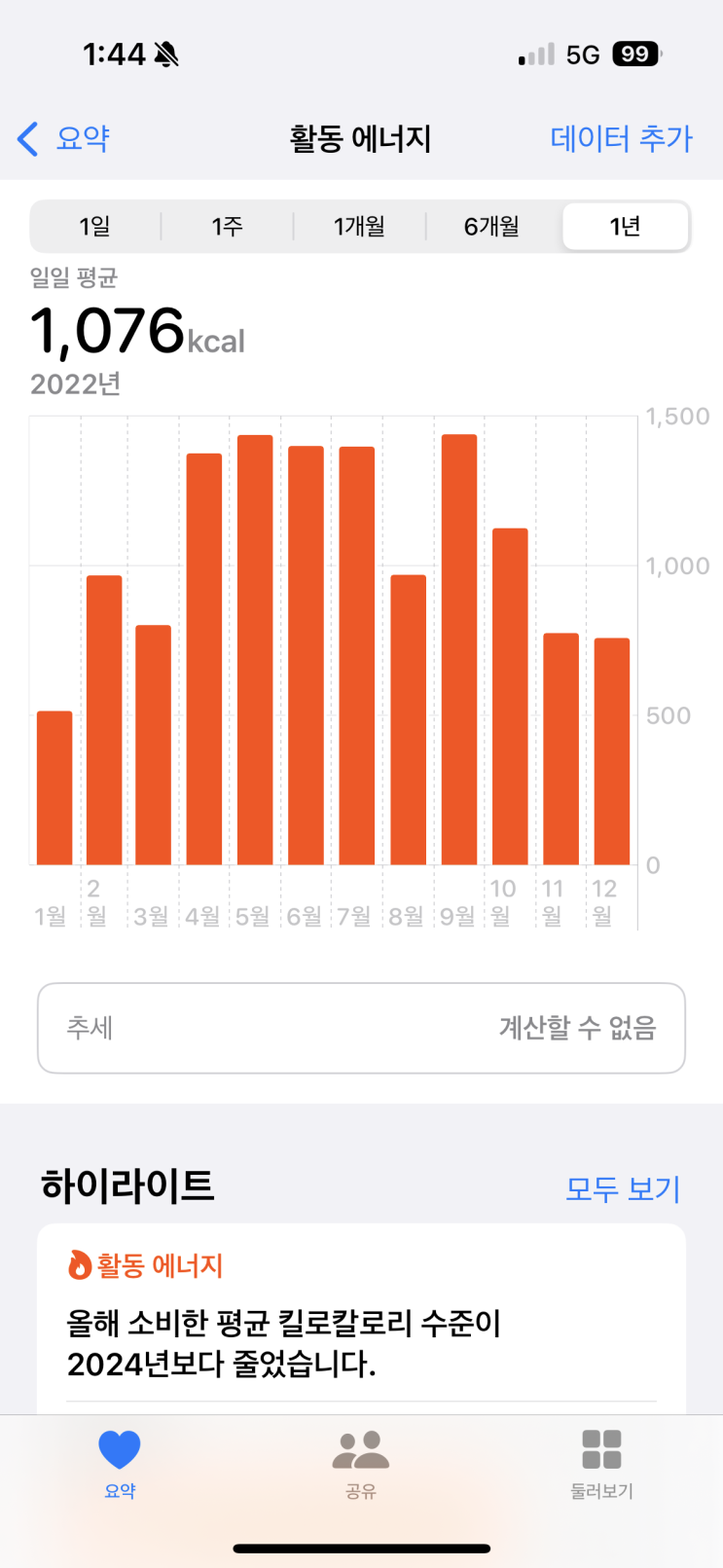The height and width of the screenshot is (1568, 723).
Task: Open 모두 보기 for highlights
Action: (623, 1188)
